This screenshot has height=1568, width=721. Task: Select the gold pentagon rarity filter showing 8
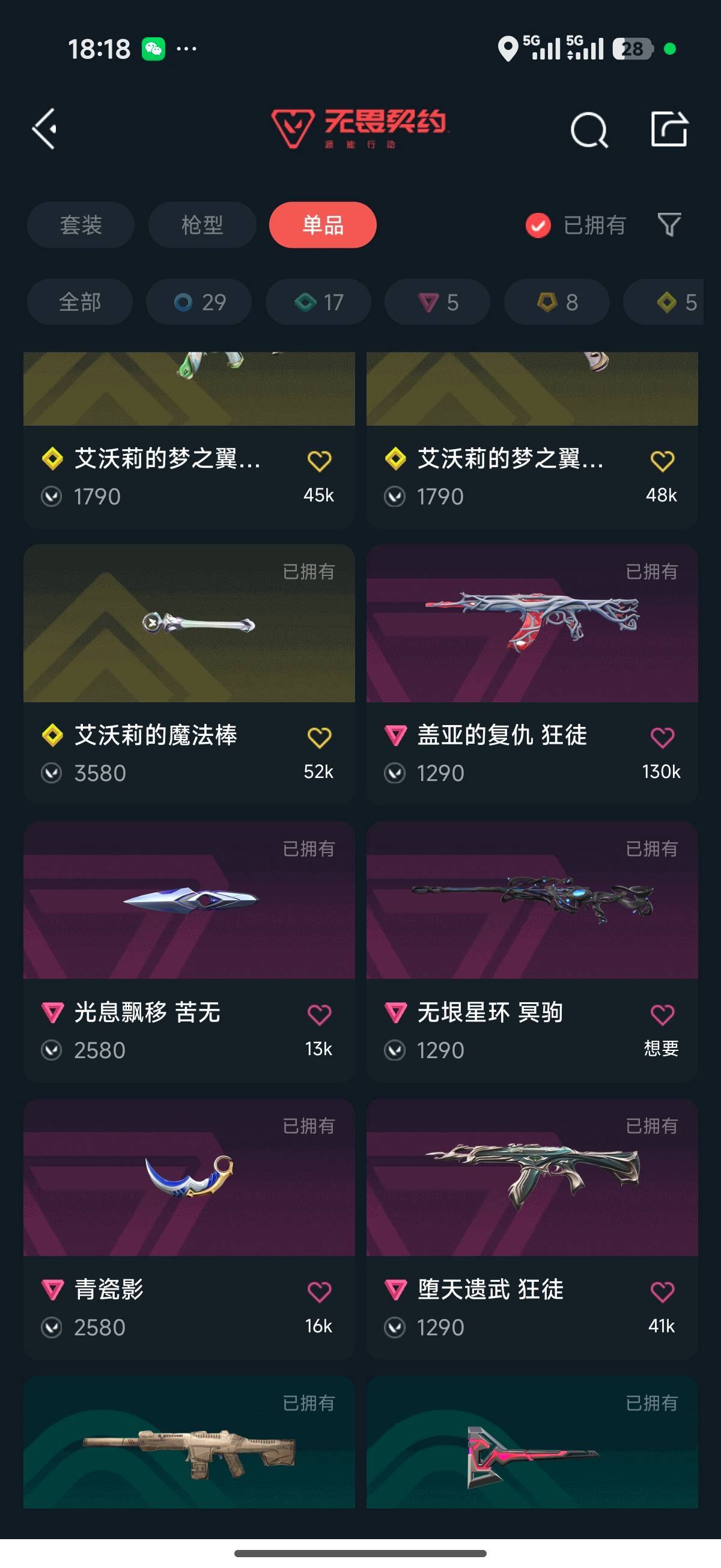click(556, 302)
